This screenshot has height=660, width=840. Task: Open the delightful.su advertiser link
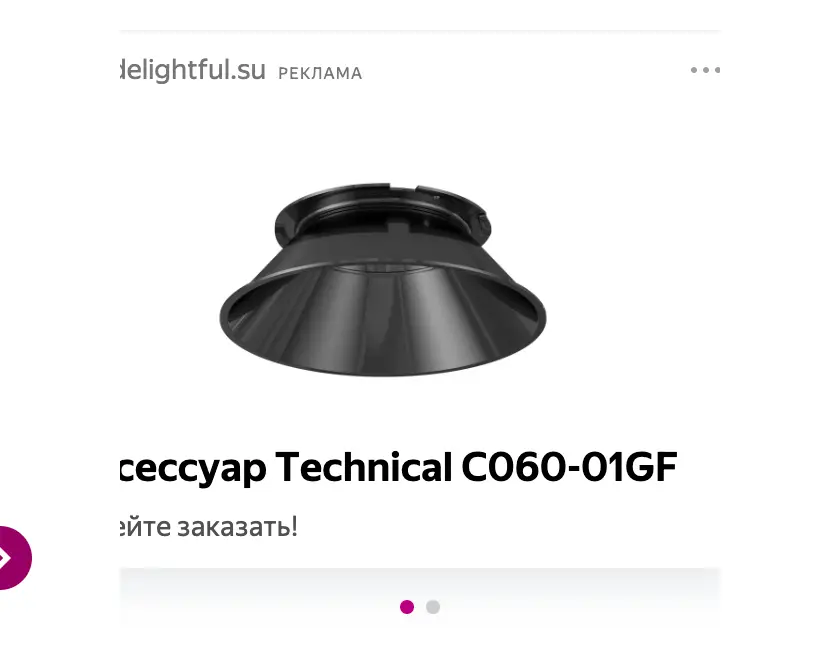tap(192, 70)
